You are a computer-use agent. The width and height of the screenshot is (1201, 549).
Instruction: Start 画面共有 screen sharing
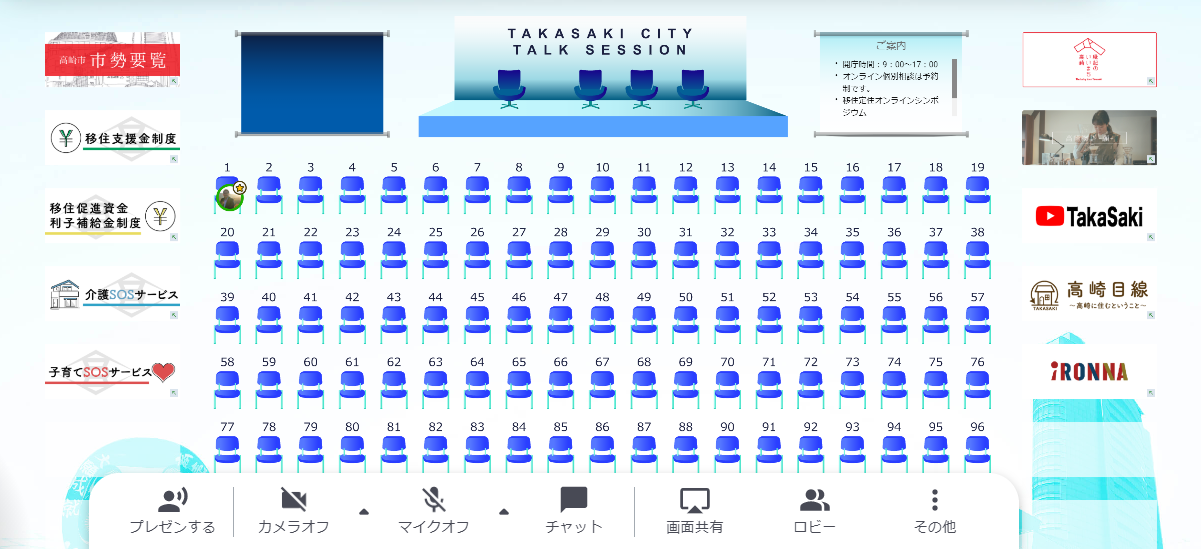[694, 511]
